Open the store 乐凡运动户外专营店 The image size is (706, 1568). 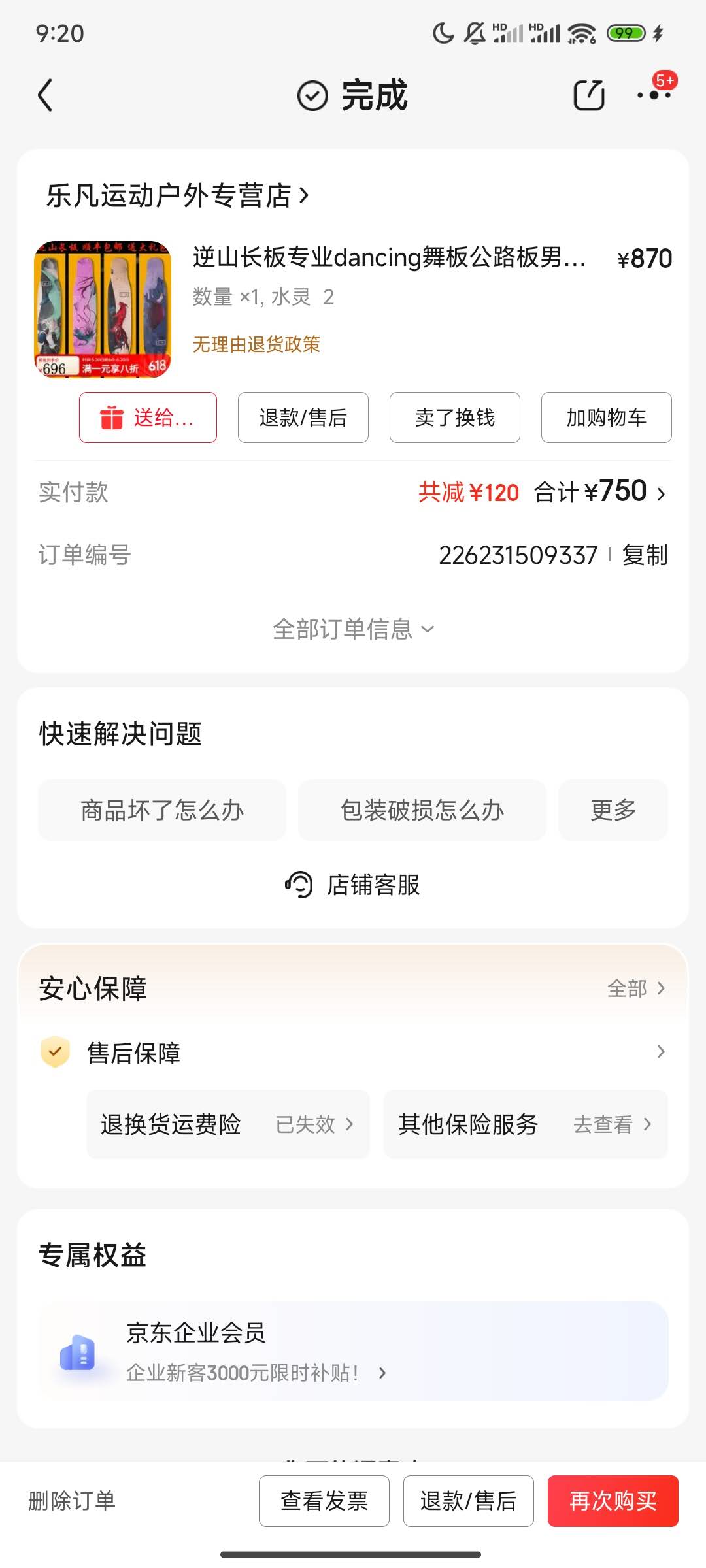(176, 195)
